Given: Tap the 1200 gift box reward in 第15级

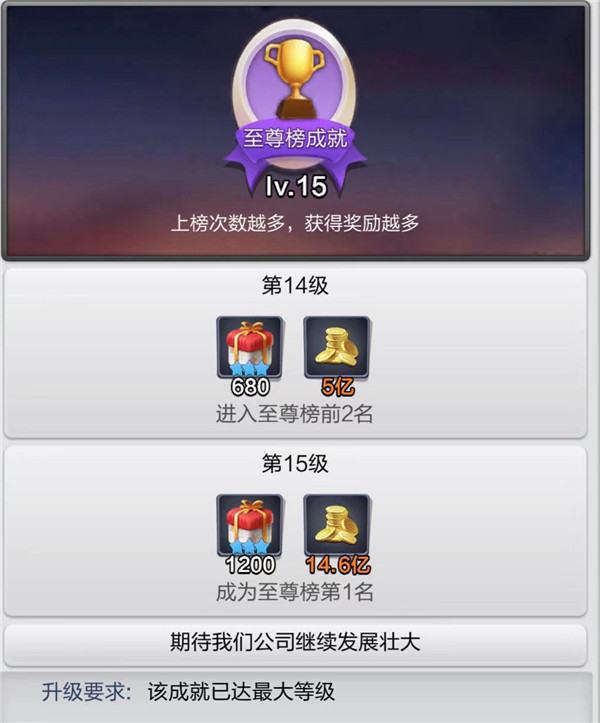Looking at the screenshot, I should [x=250, y=526].
